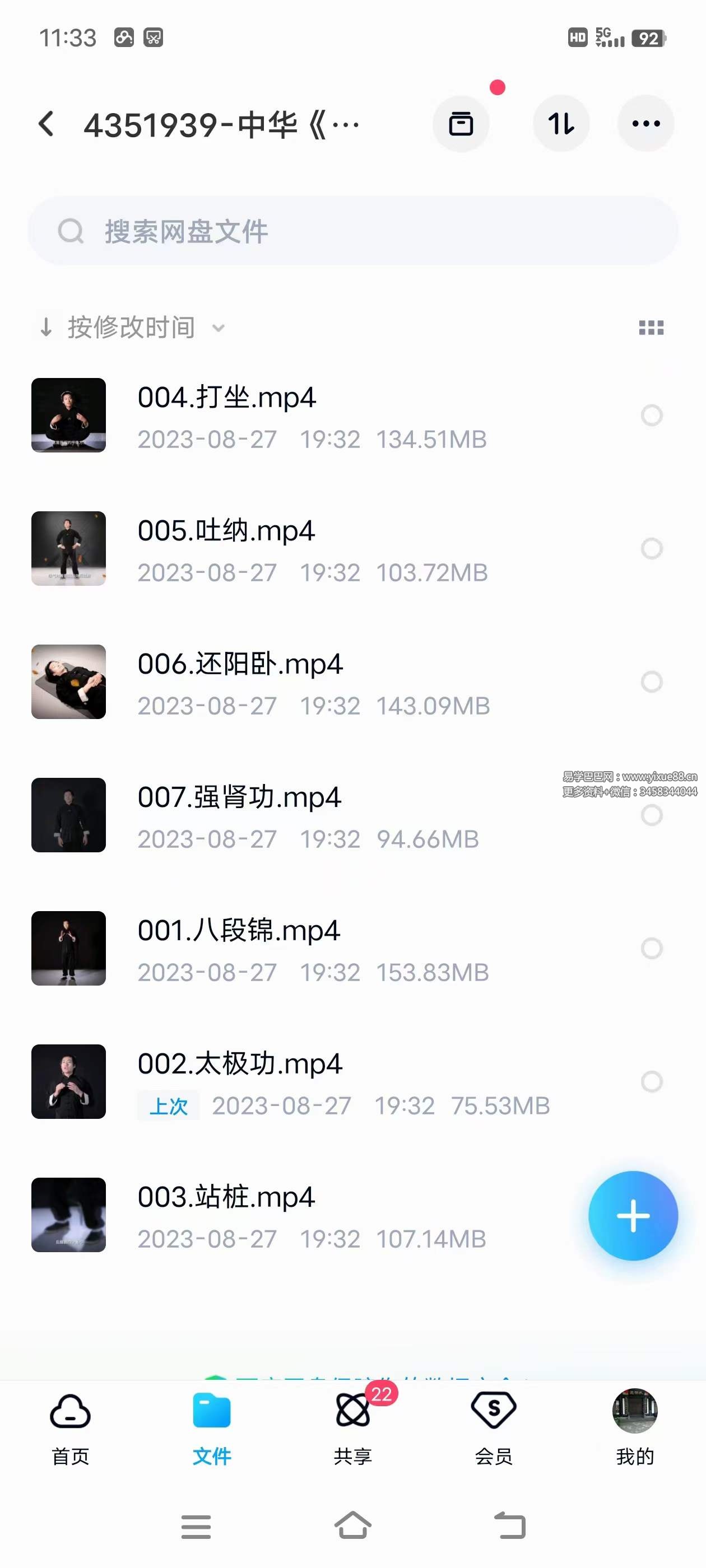Screen dimensions: 706x1568
Task: Tap the back arrow at top left
Action: point(46,123)
